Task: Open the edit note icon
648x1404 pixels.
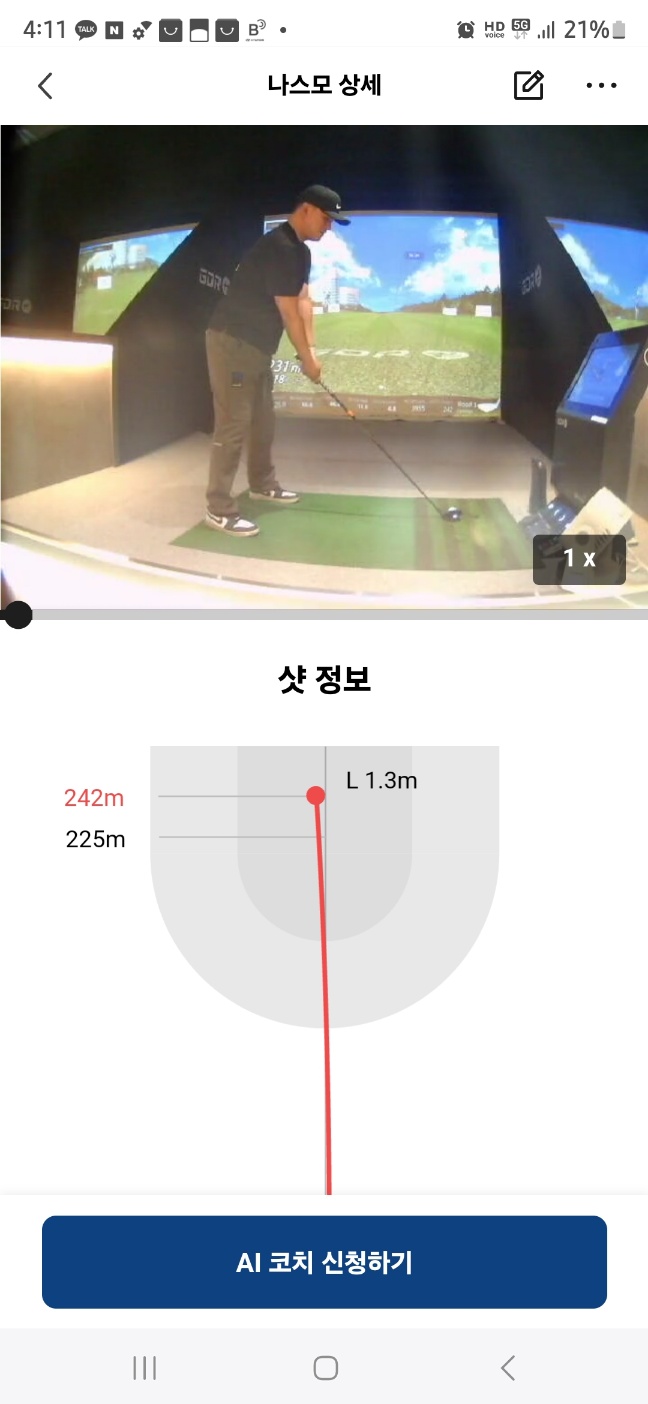Action: [529, 86]
